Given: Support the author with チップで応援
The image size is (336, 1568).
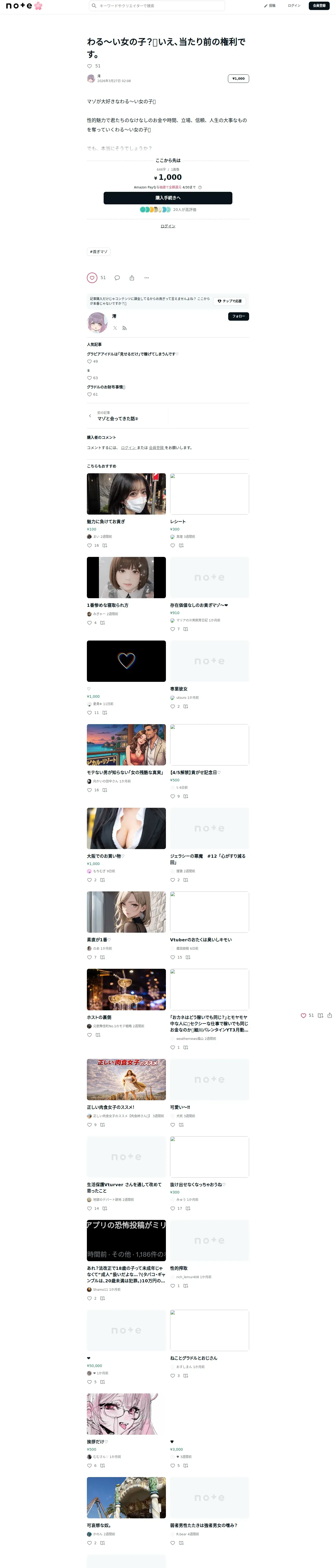Looking at the screenshot, I should (x=230, y=301).
